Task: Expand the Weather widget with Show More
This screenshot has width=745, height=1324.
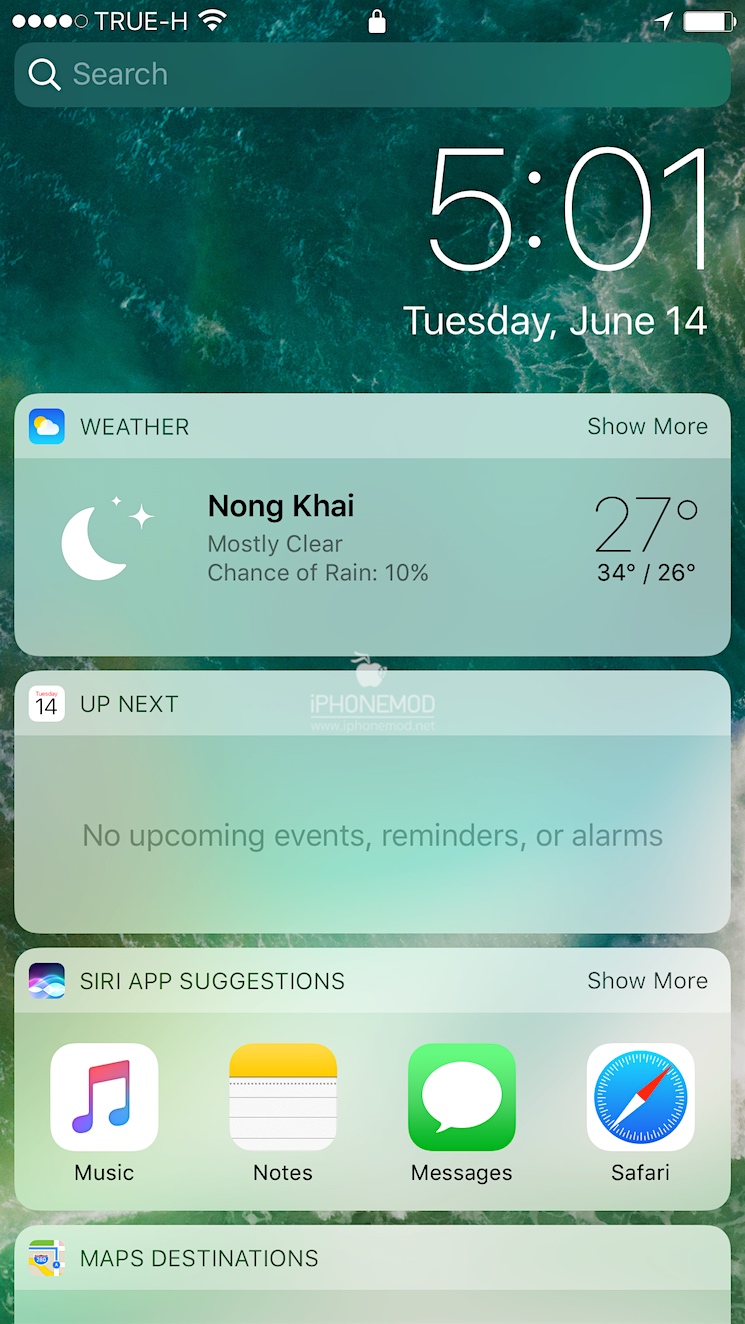Action: tap(647, 426)
